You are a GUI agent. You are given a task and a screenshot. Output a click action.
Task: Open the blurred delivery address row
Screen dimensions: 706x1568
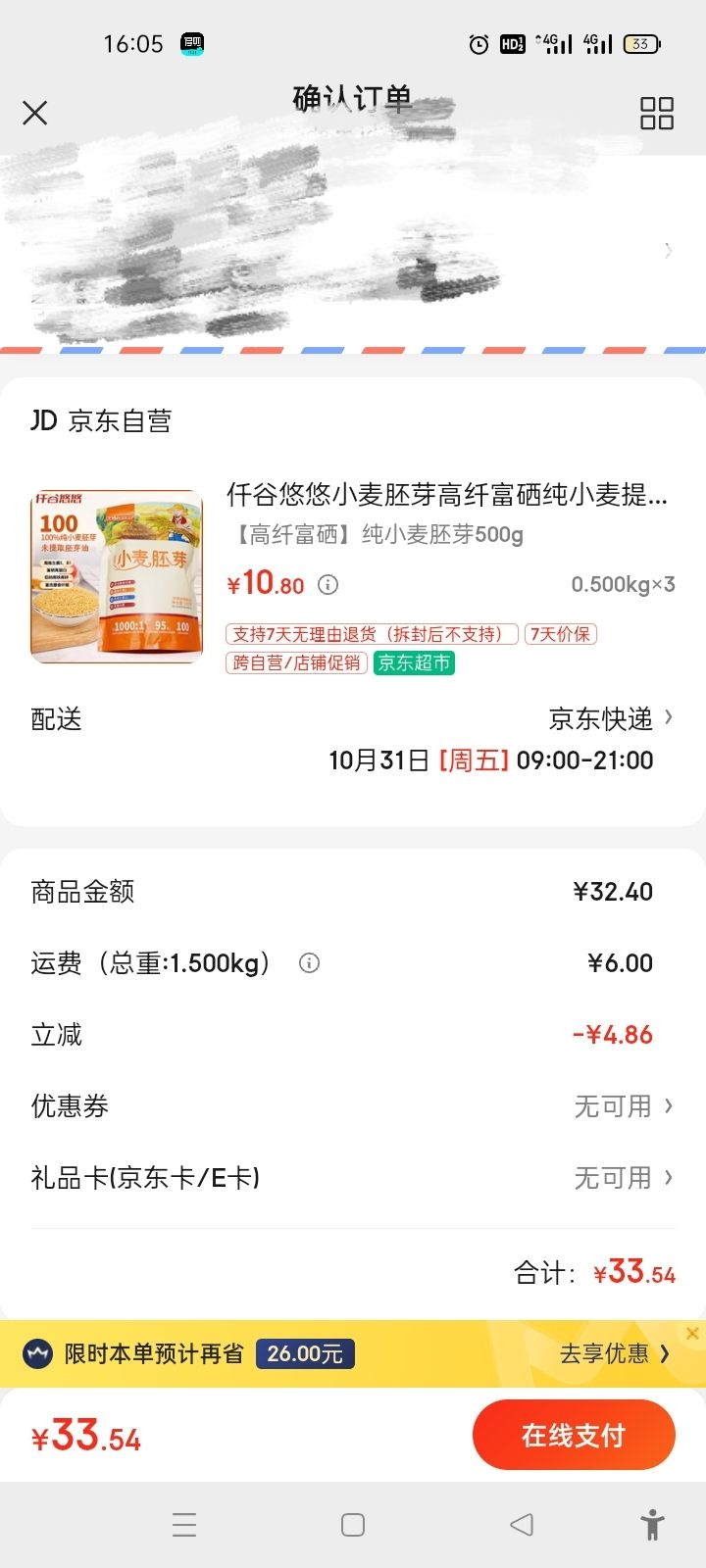click(x=353, y=250)
